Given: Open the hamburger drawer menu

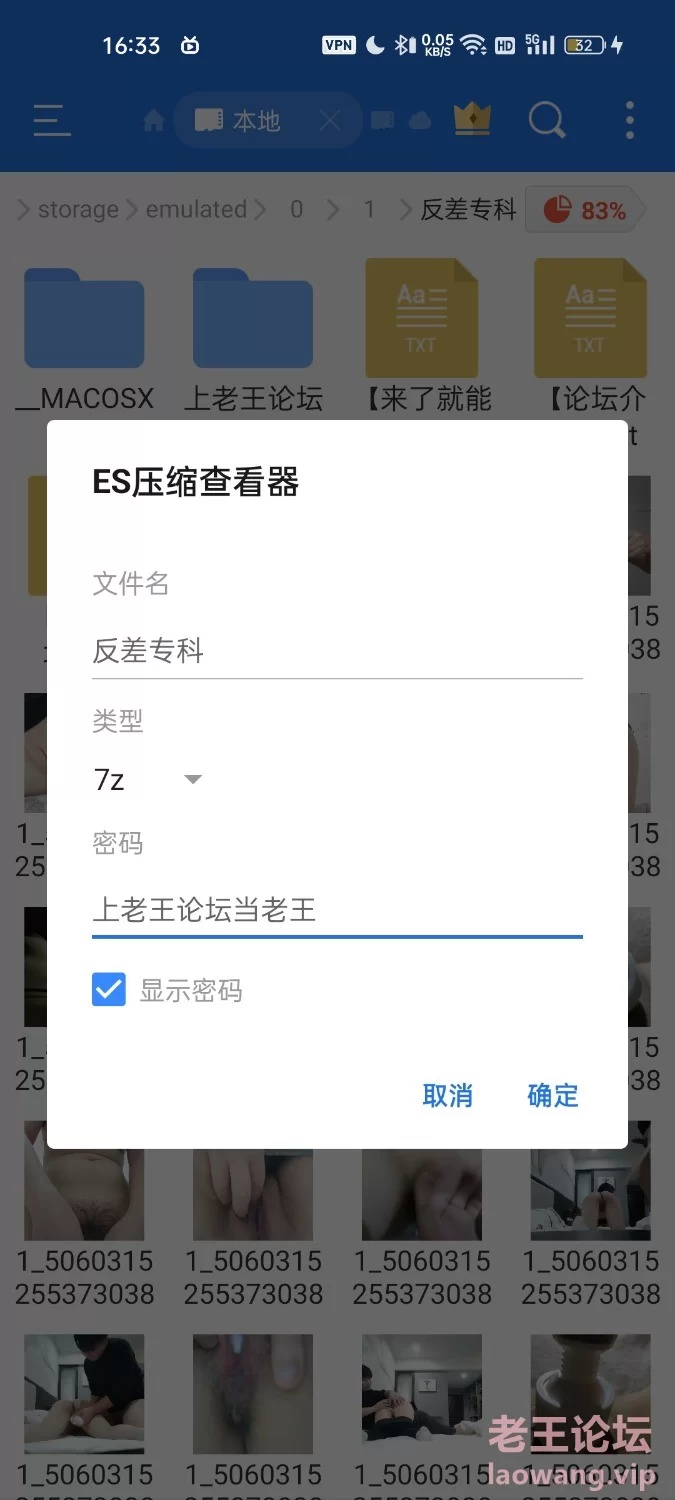Looking at the screenshot, I should (52, 121).
